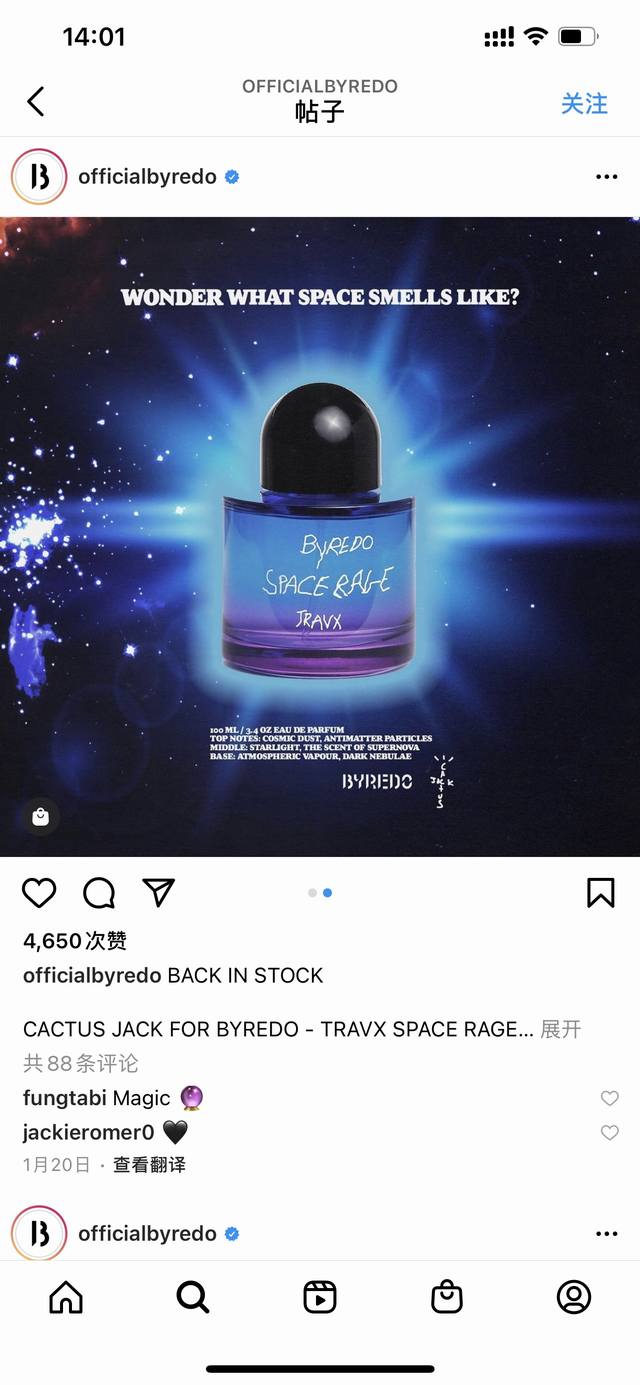Open overflow menu of the next officialbyredo post
Viewport: 640px width, 1385px height.
click(x=606, y=1234)
